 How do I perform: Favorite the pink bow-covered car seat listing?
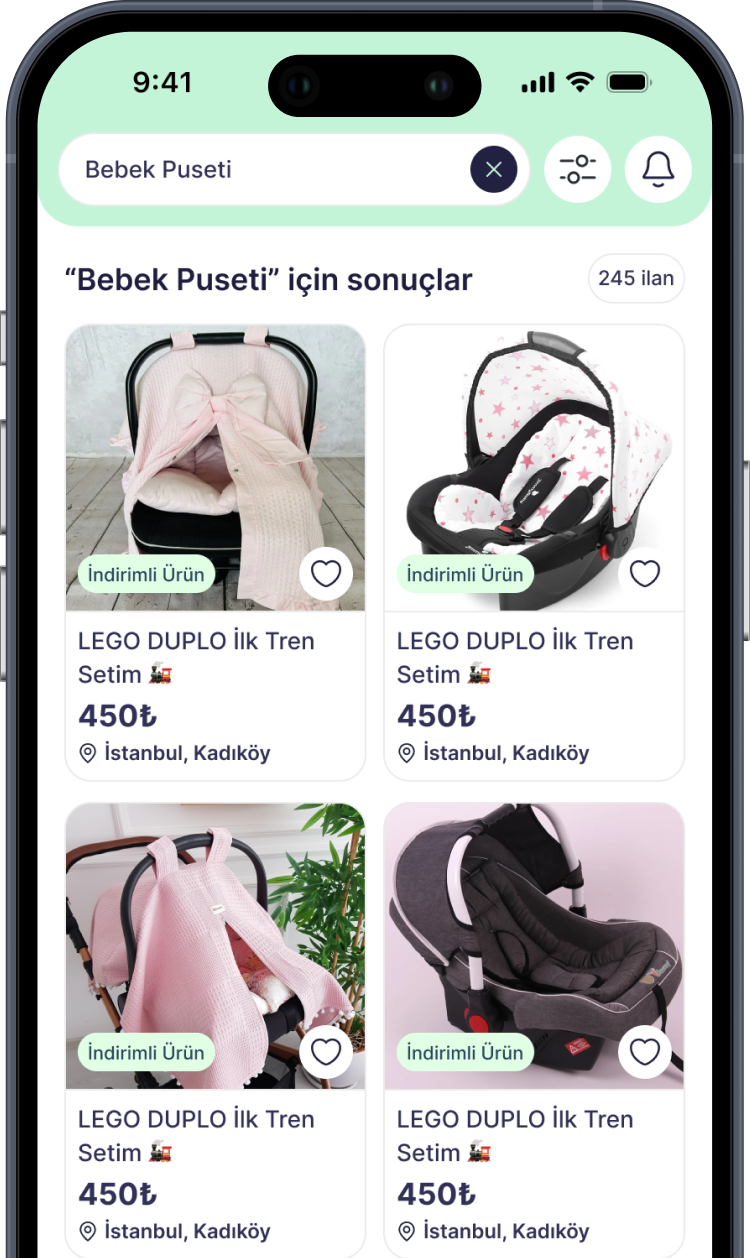tap(326, 574)
